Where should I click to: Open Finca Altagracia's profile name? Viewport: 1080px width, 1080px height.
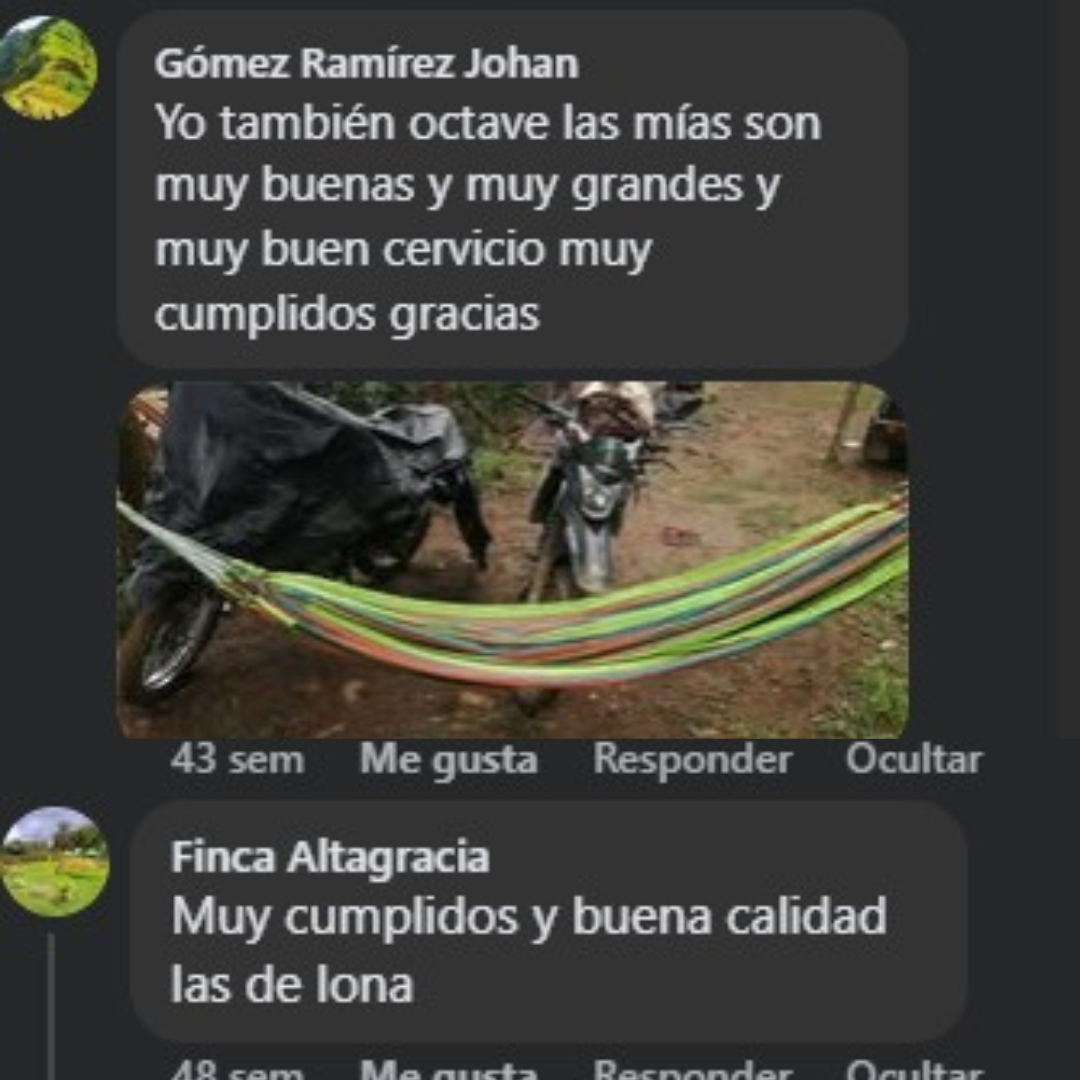pos(330,857)
